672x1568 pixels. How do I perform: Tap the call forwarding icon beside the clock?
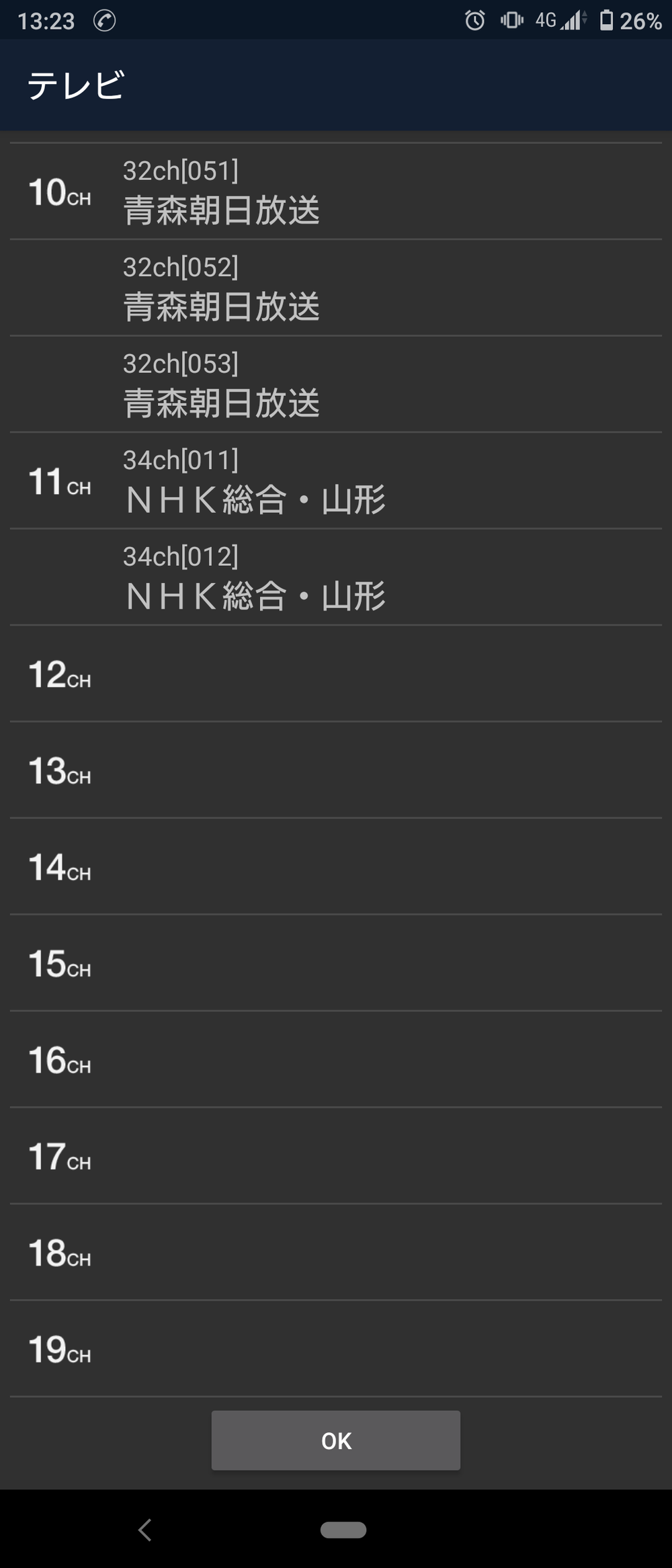coord(104,21)
